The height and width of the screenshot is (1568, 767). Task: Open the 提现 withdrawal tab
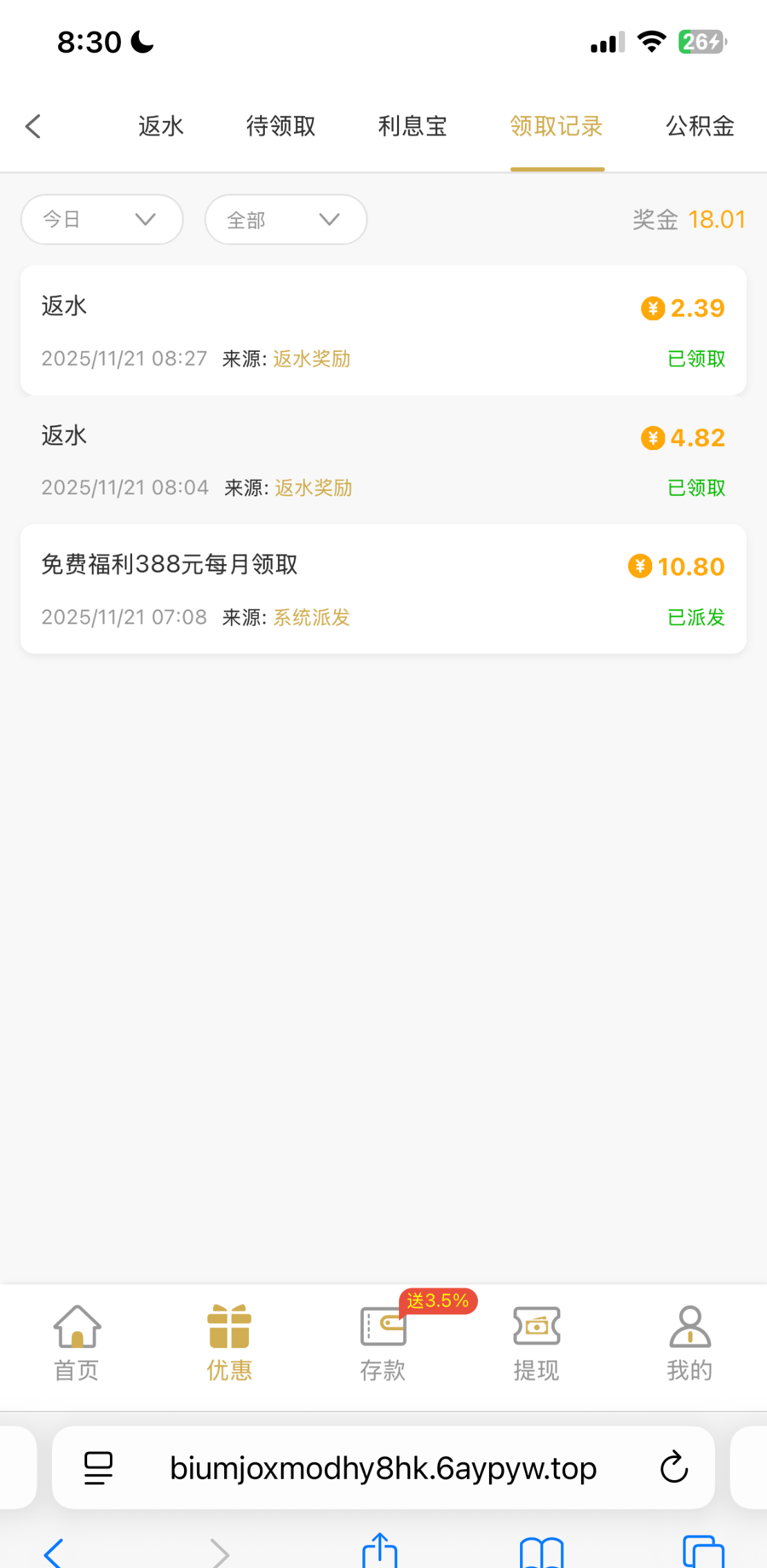[x=537, y=1343]
